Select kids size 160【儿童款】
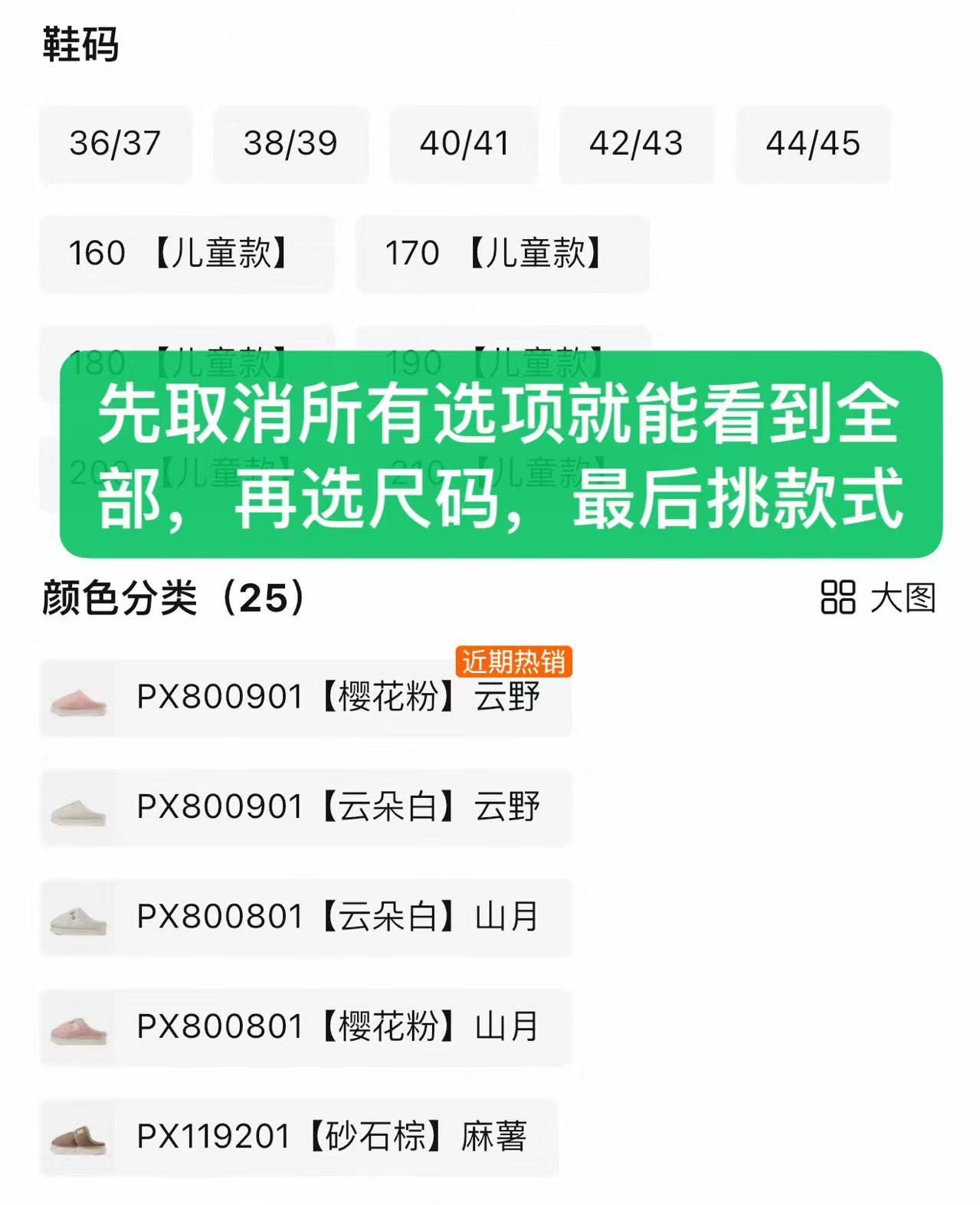Screen dimensions: 980x1205 pyautogui.click(x=186, y=254)
